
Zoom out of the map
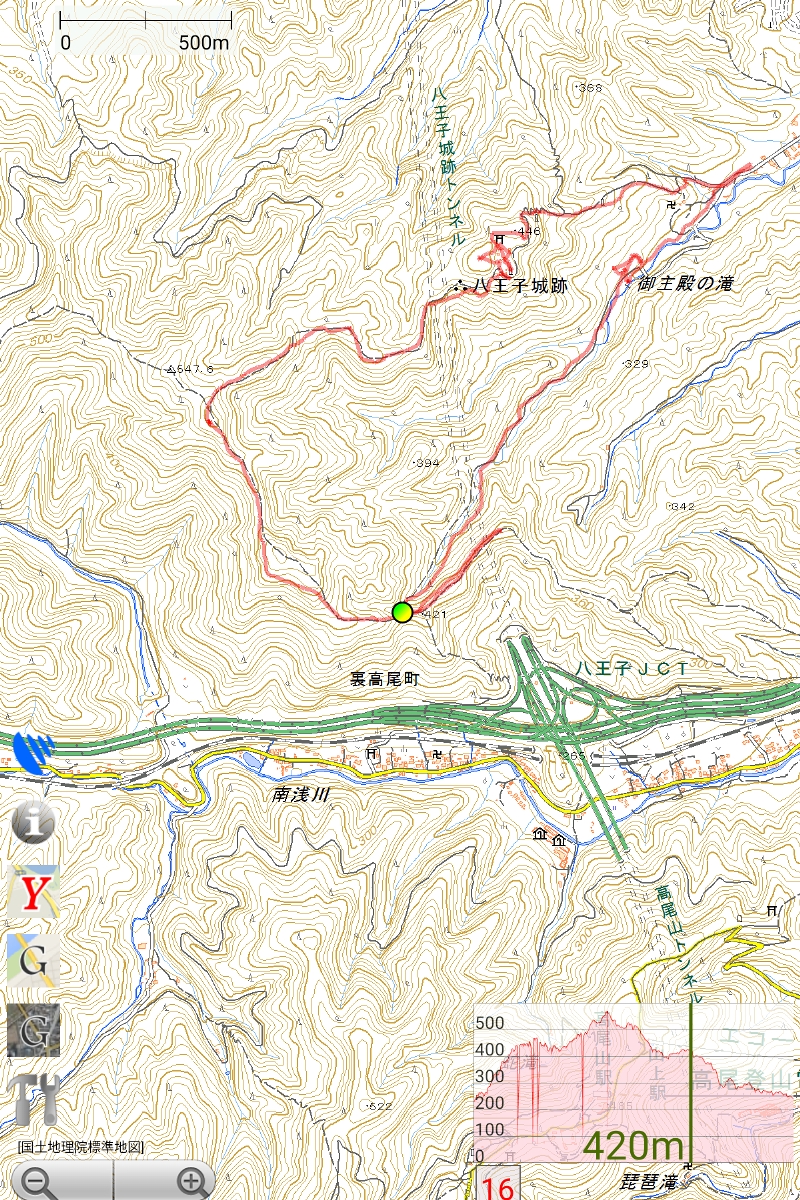pos(40,1182)
